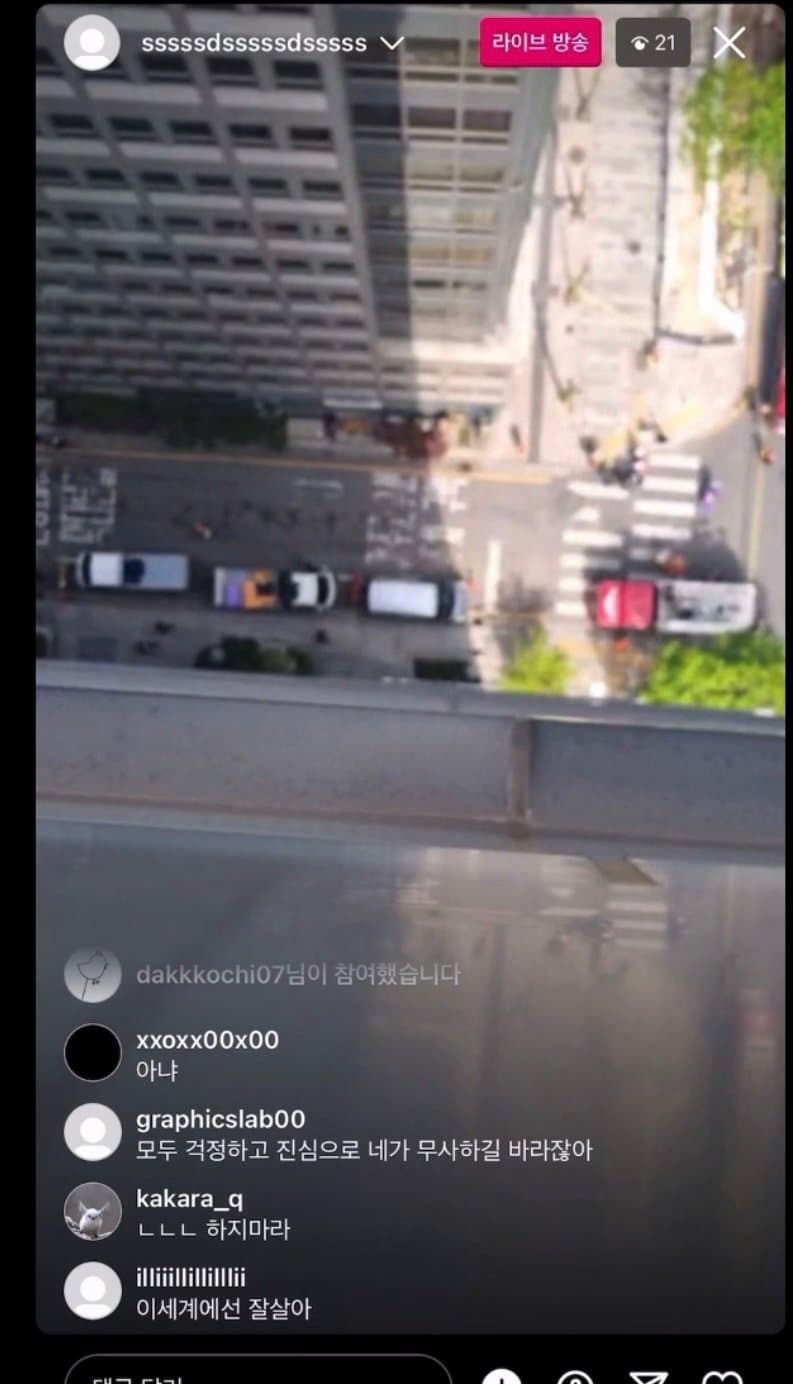Viewport: 793px width, 1384px height.
Task: Tap the 라이브 방송 live badge
Action: pos(540,42)
